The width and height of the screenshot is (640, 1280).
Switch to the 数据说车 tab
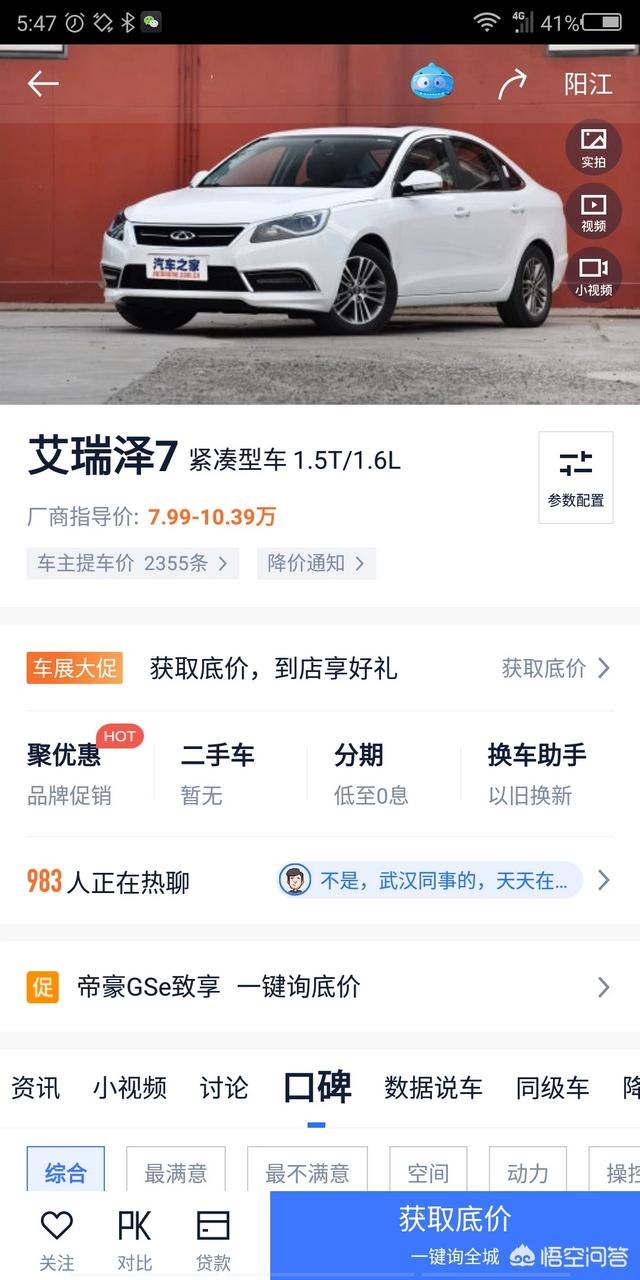(x=433, y=1088)
